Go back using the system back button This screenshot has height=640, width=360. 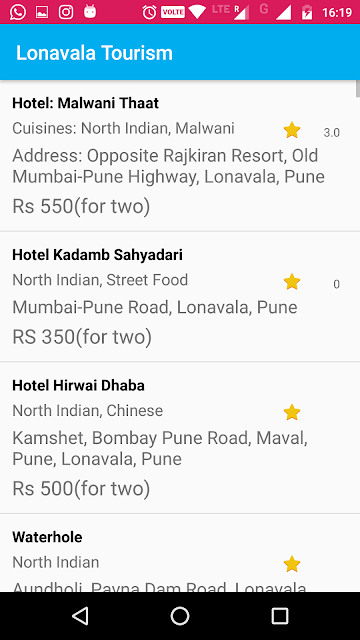coord(80,616)
